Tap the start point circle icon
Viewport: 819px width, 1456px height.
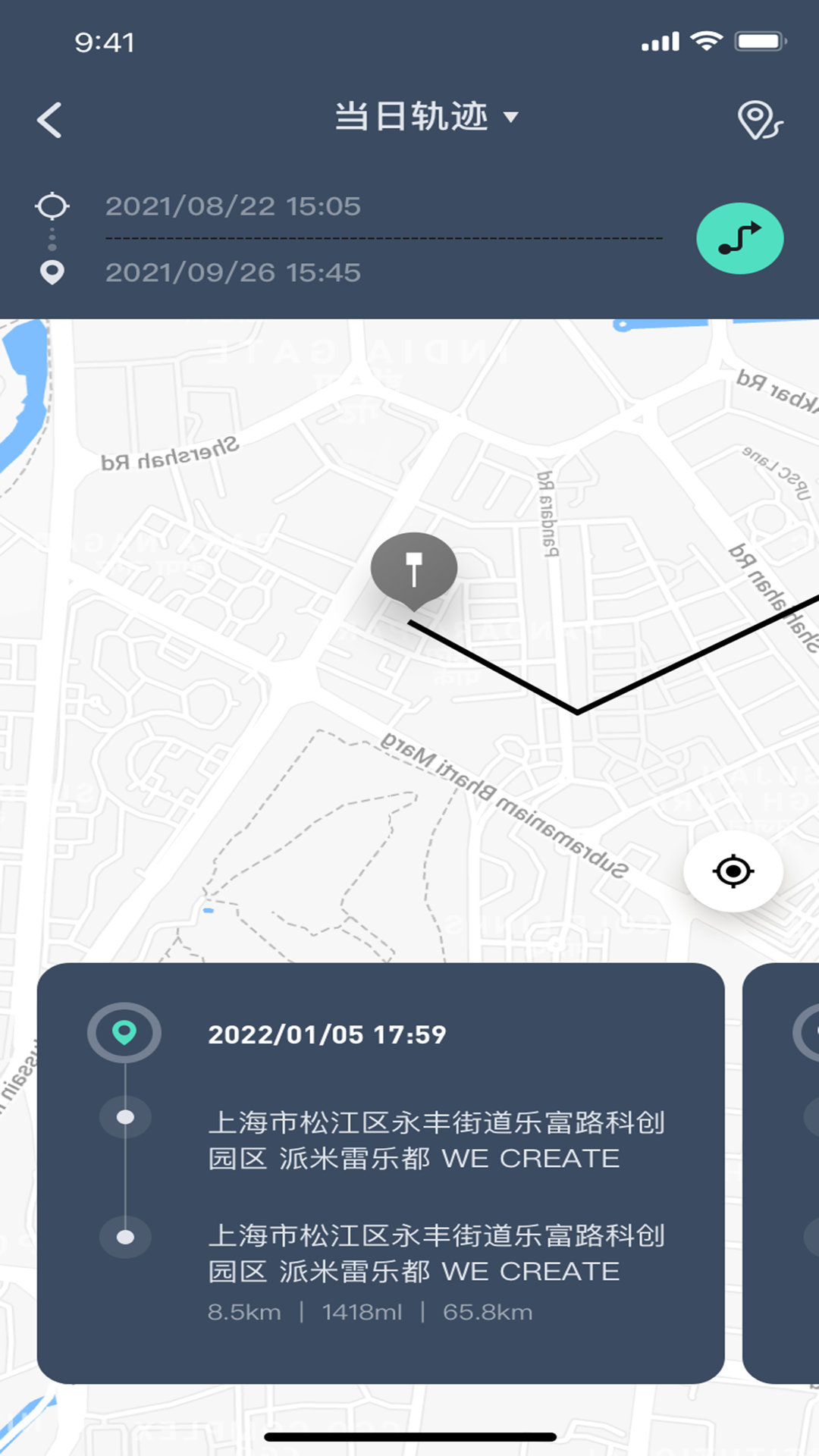coord(52,205)
